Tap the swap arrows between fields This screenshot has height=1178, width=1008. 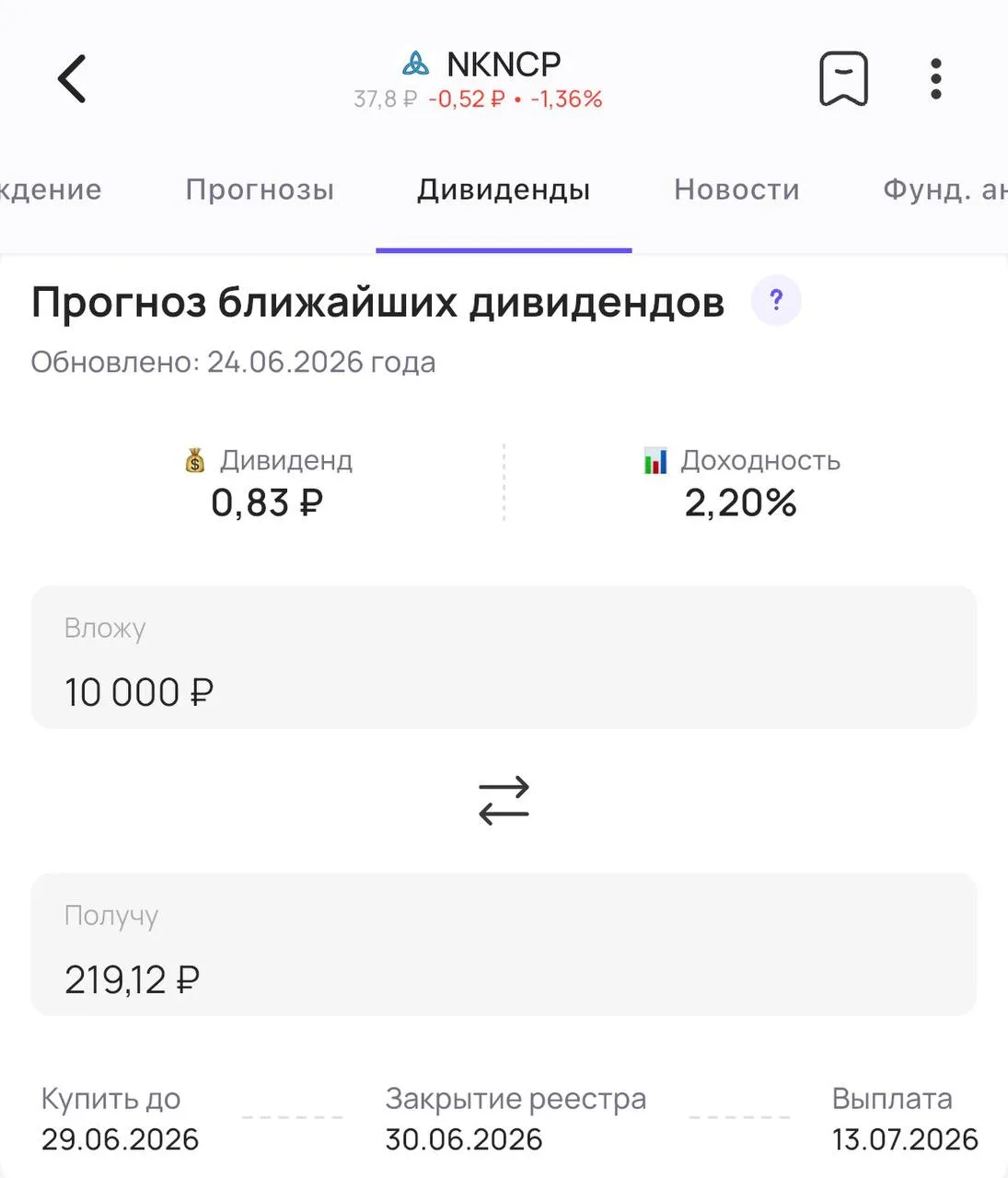pos(504,800)
